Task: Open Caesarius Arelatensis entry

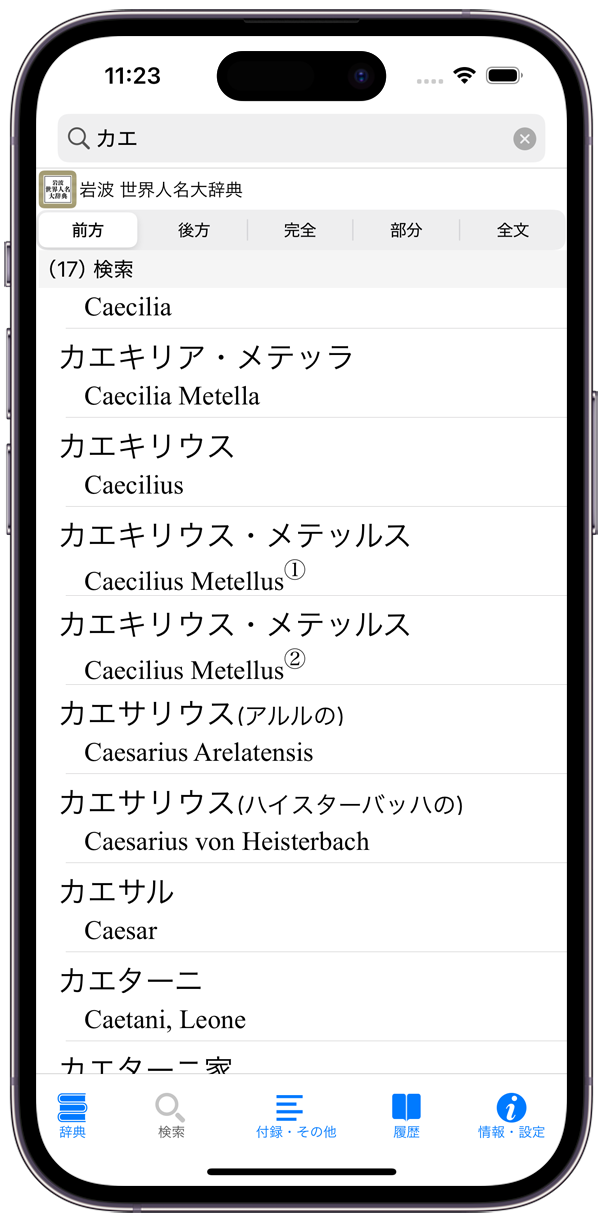Action: [x=300, y=731]
